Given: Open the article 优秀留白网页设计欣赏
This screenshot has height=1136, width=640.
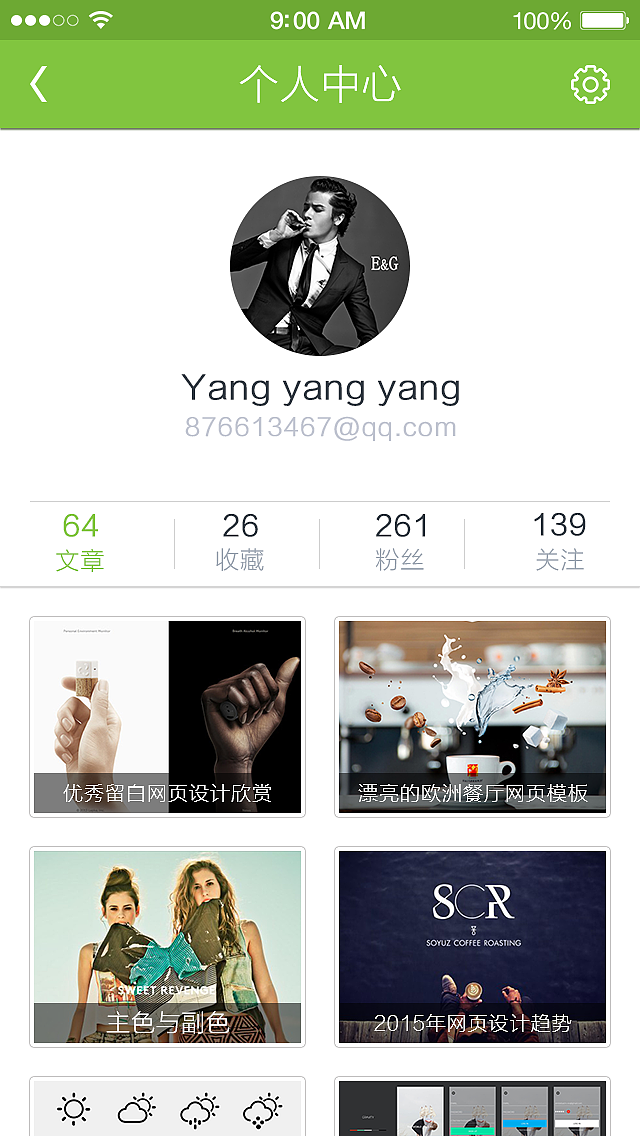Looking at the screenshot, I should [x=167, y=717].
